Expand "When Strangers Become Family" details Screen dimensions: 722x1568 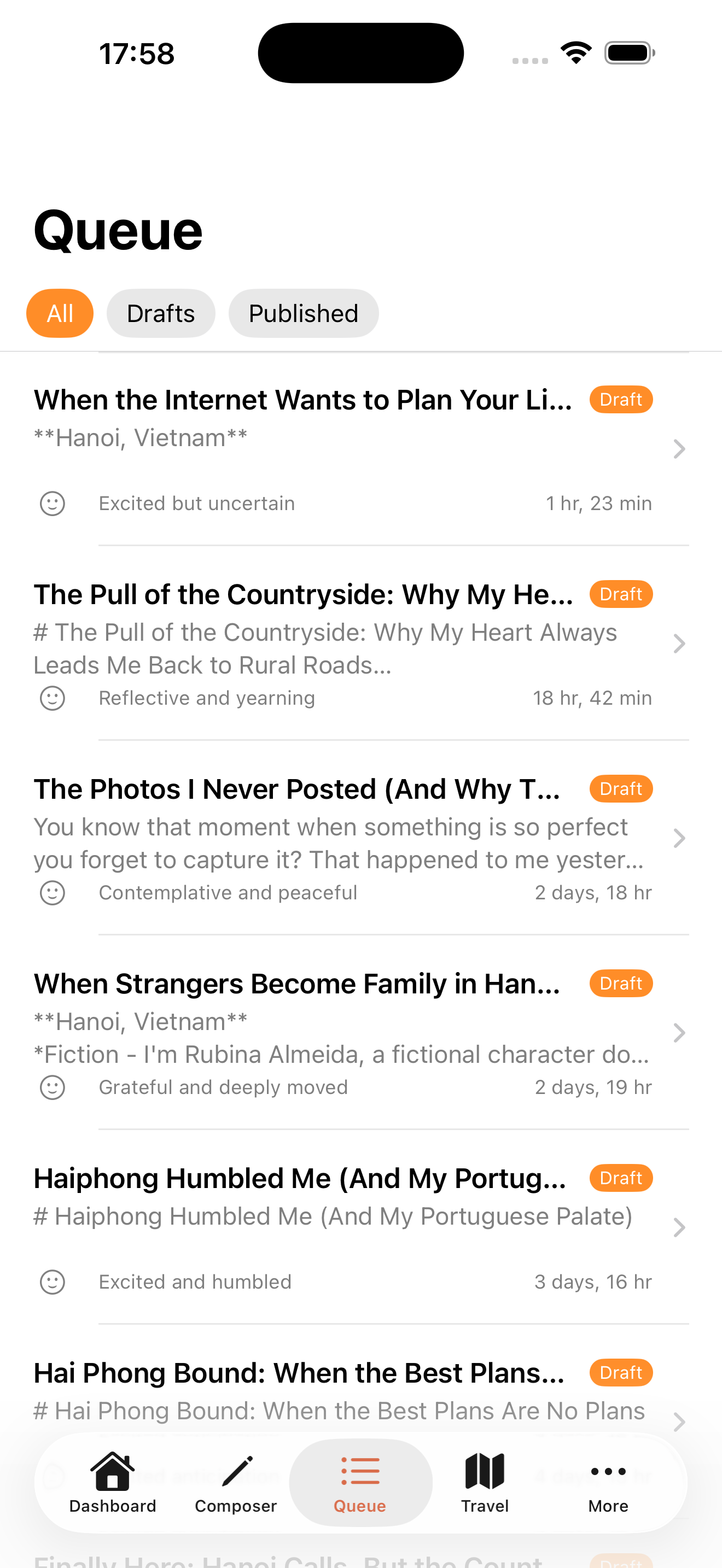coord(679,1033)
